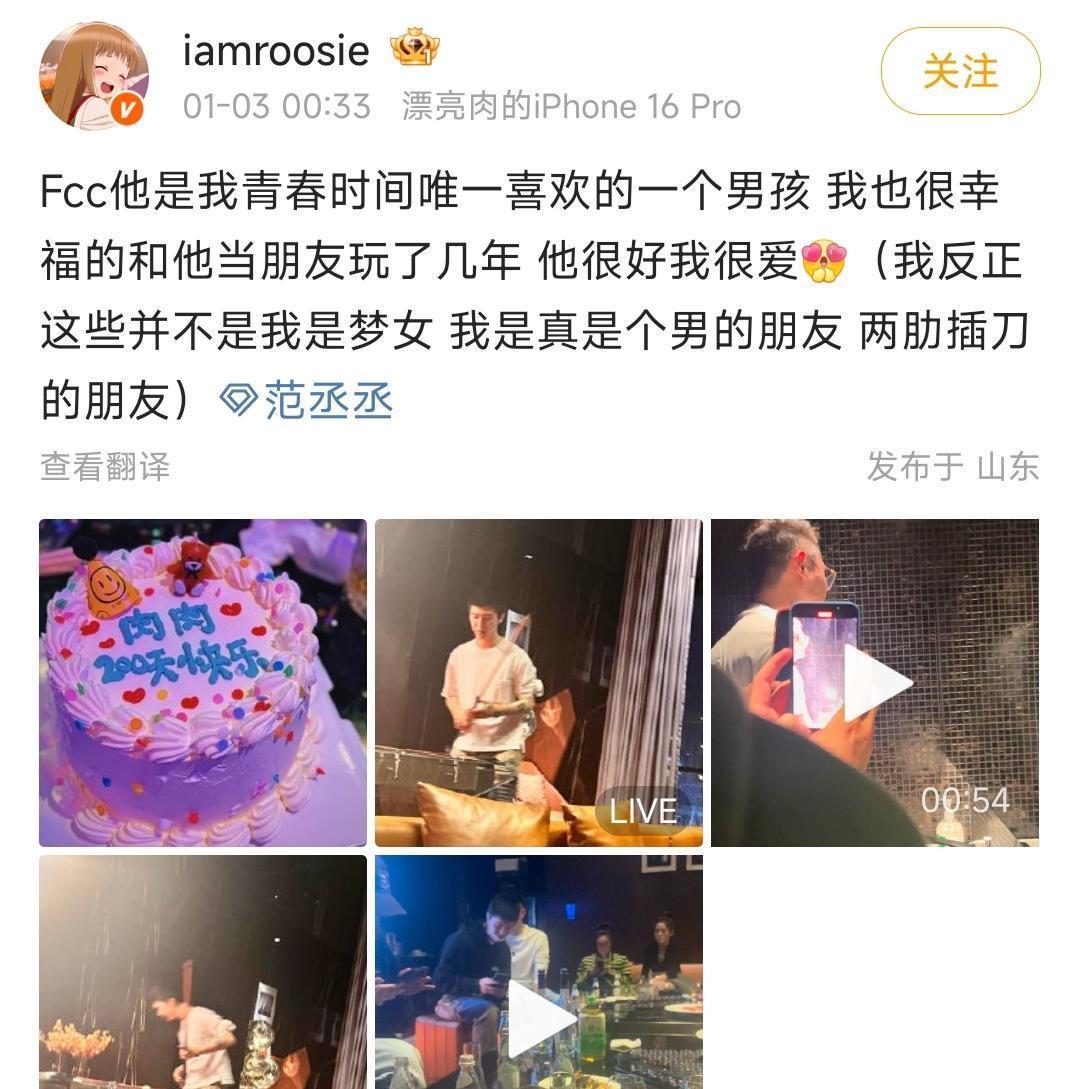Play the video of people at dining table

tap(539, 972)
